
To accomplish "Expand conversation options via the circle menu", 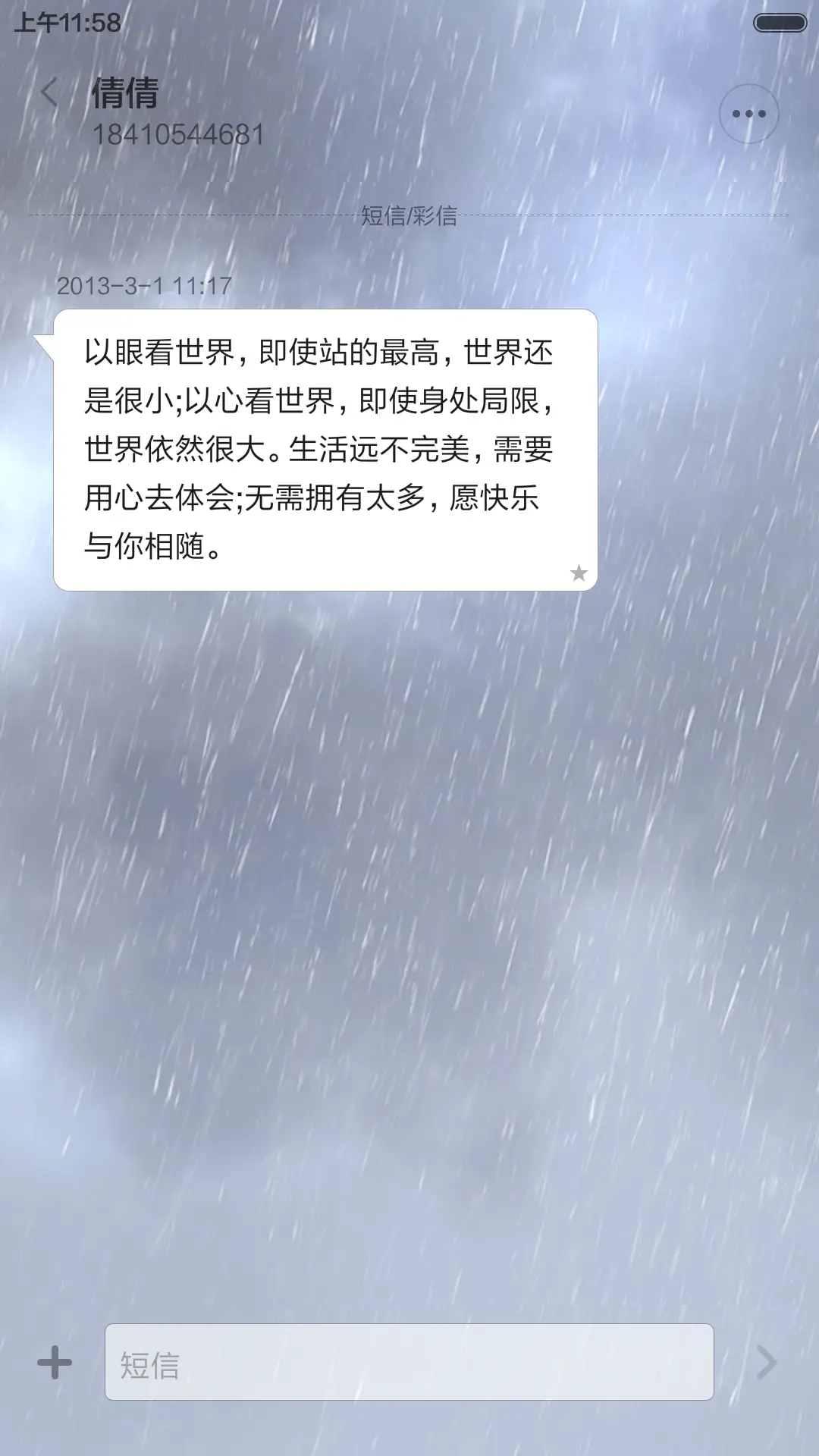I will 749,112.
